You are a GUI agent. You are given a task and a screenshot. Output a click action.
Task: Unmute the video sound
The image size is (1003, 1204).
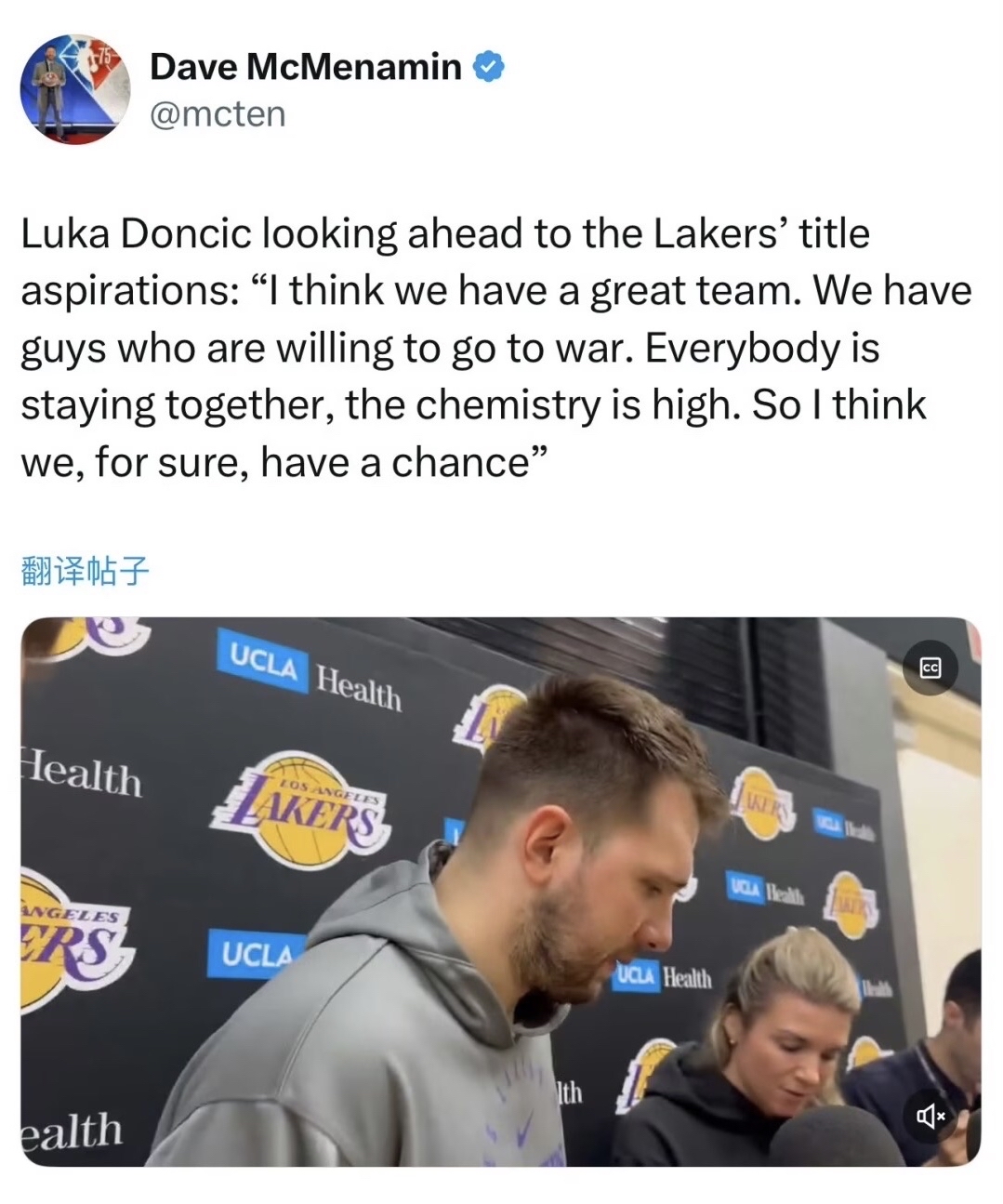[930, 1116]
